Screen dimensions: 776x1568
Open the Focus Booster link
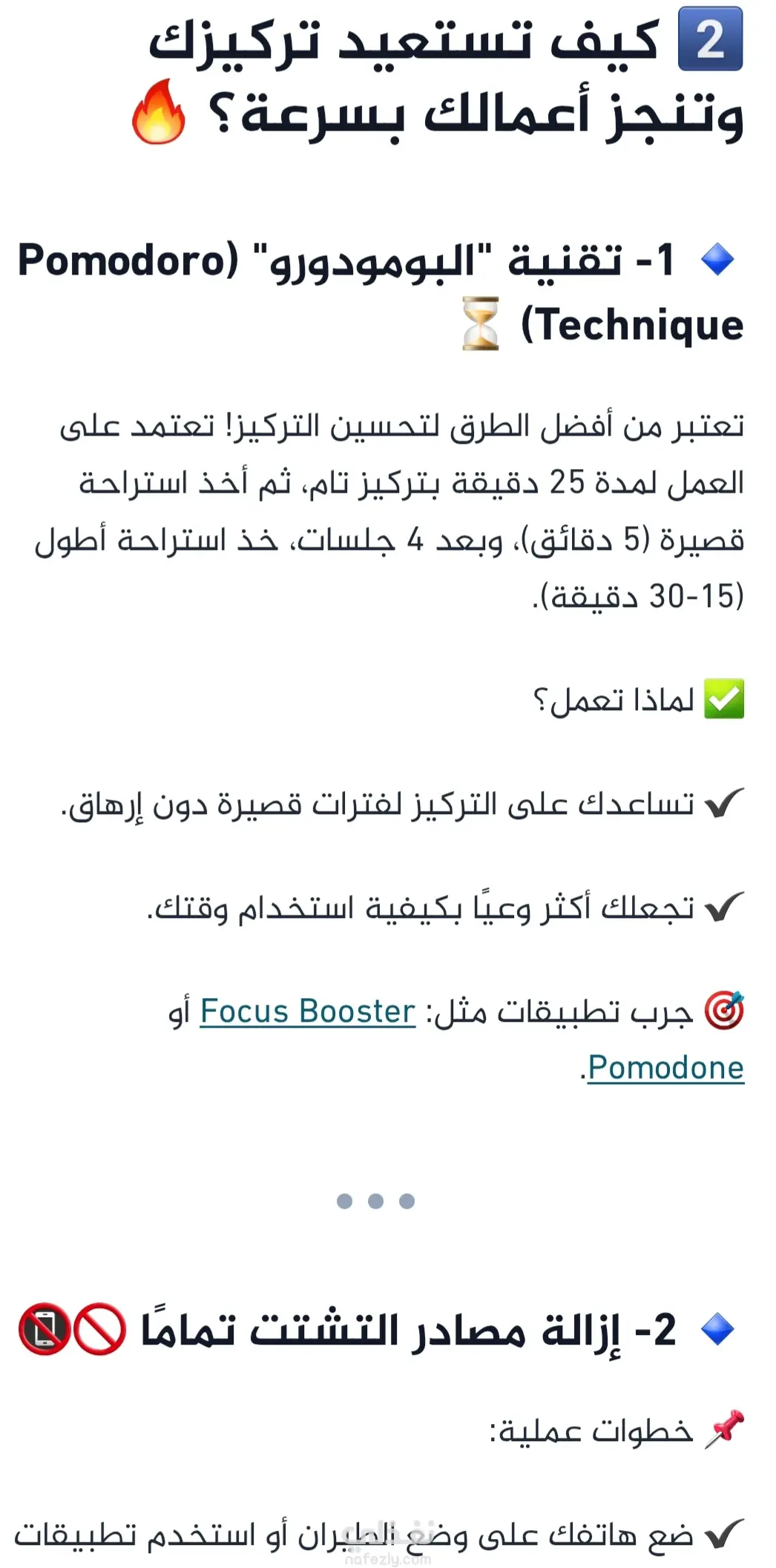pos(307,1012)
